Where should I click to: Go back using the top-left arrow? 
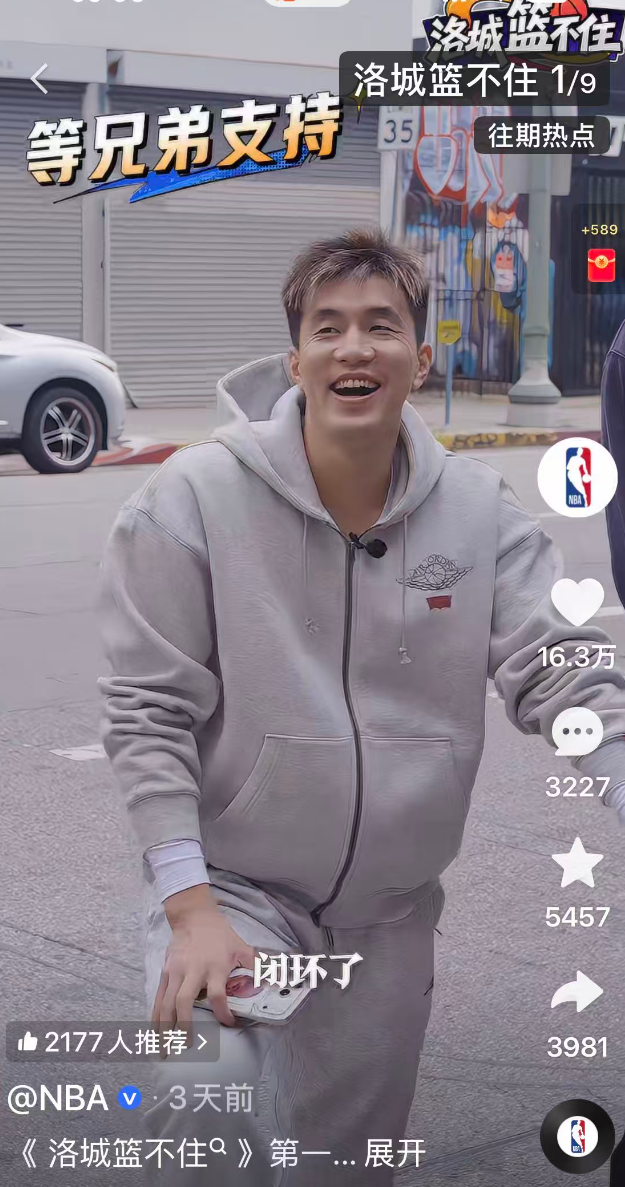pos(39,79)
